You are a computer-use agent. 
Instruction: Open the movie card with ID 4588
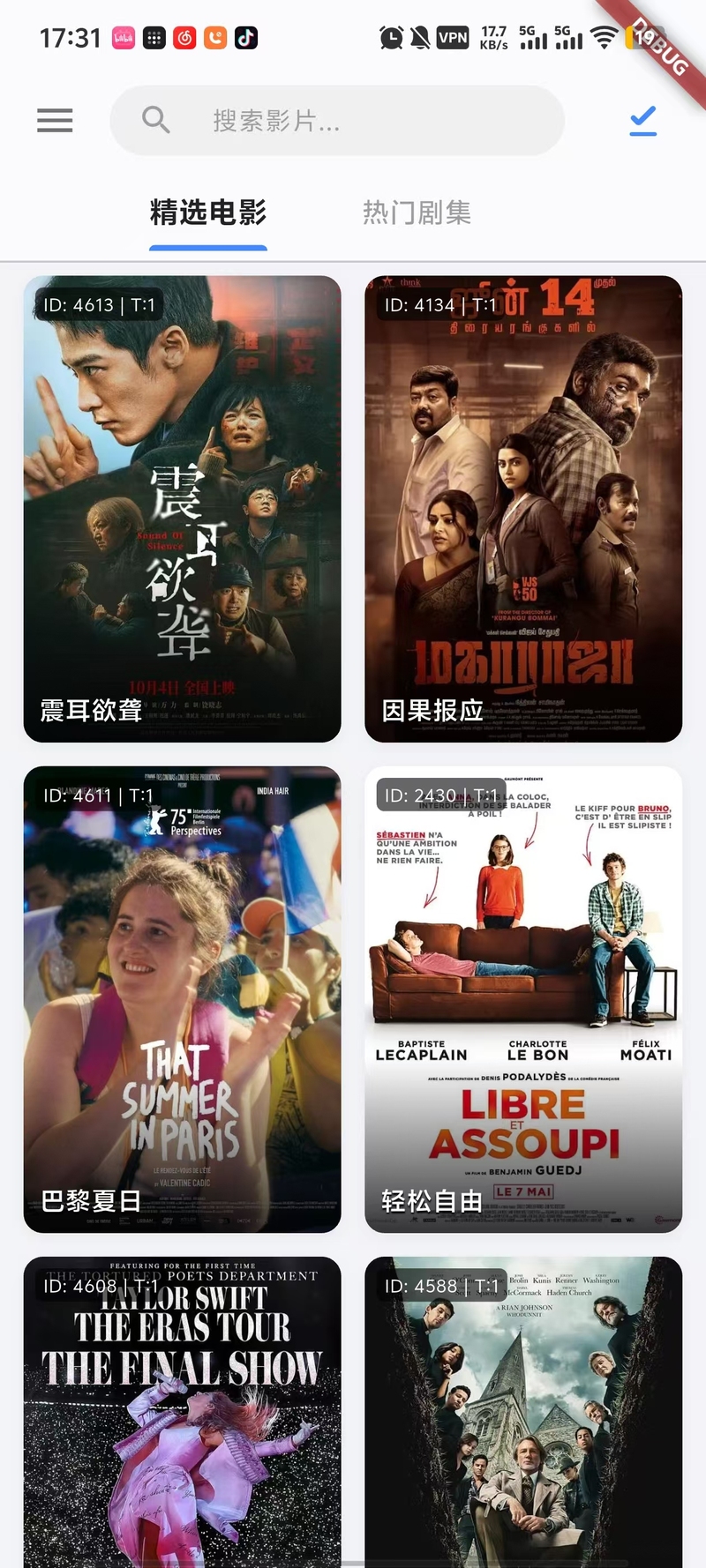coord(523,1411)
